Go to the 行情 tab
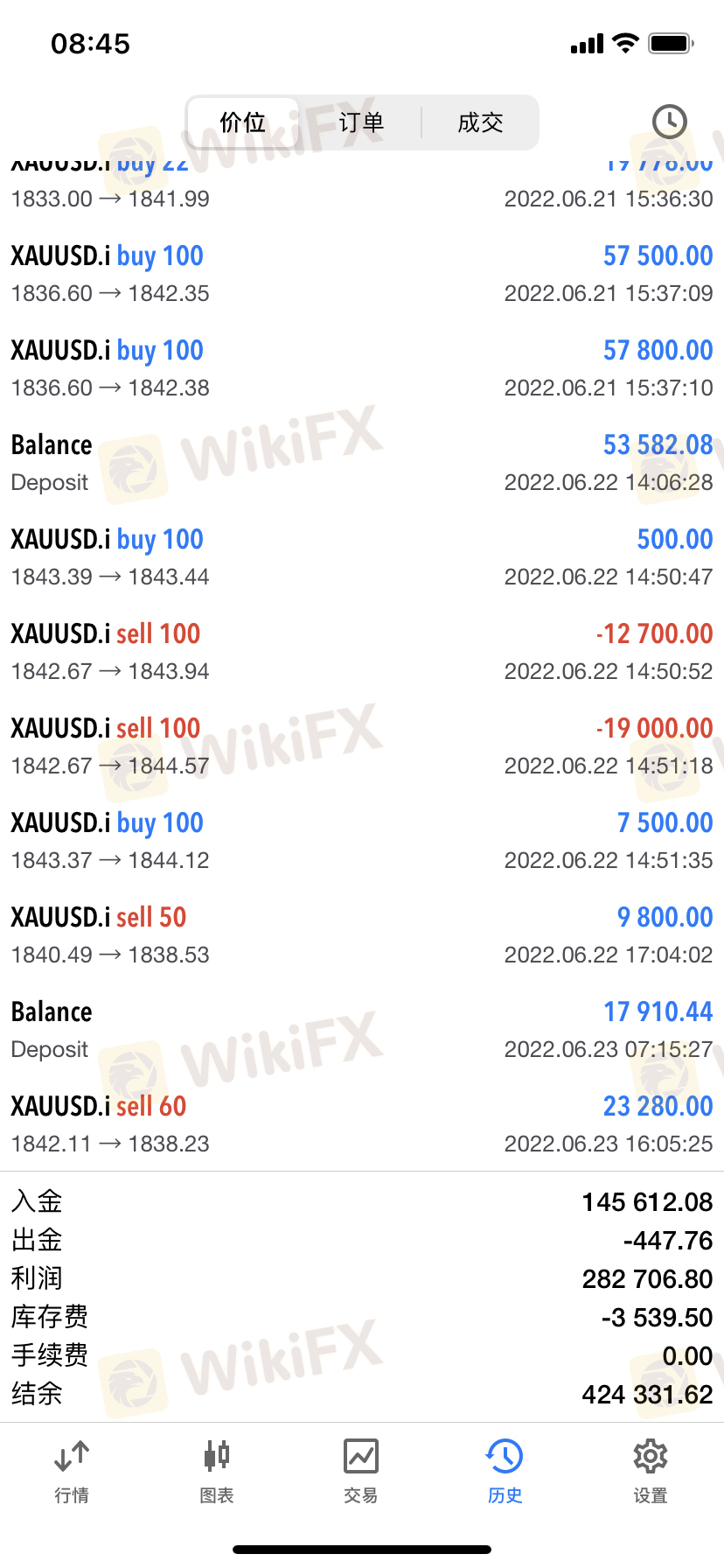This screenshot has width=724, height=1568. (x=72, y=1472)
